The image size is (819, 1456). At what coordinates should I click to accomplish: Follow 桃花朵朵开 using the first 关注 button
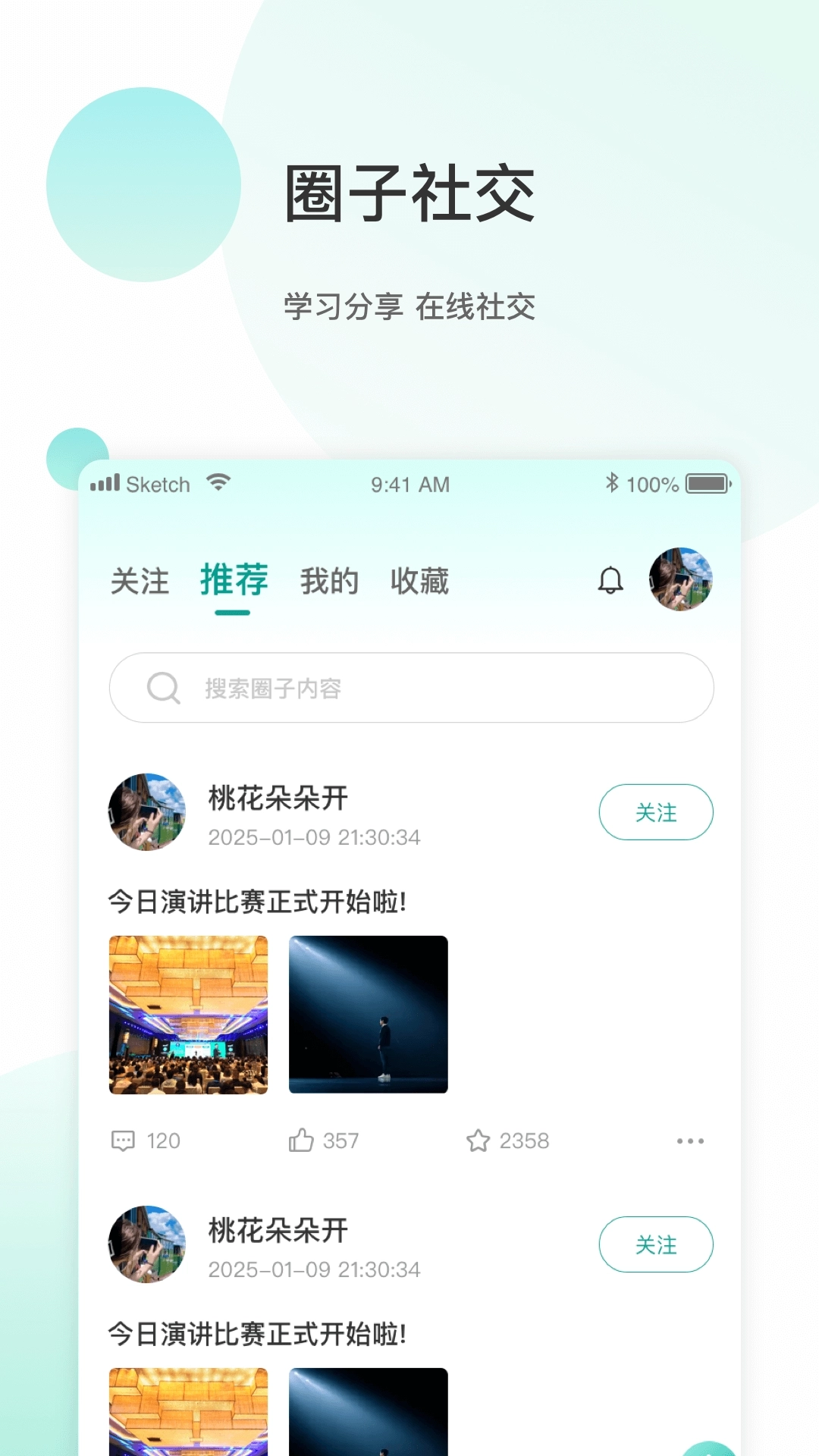(x=655, y=811)
